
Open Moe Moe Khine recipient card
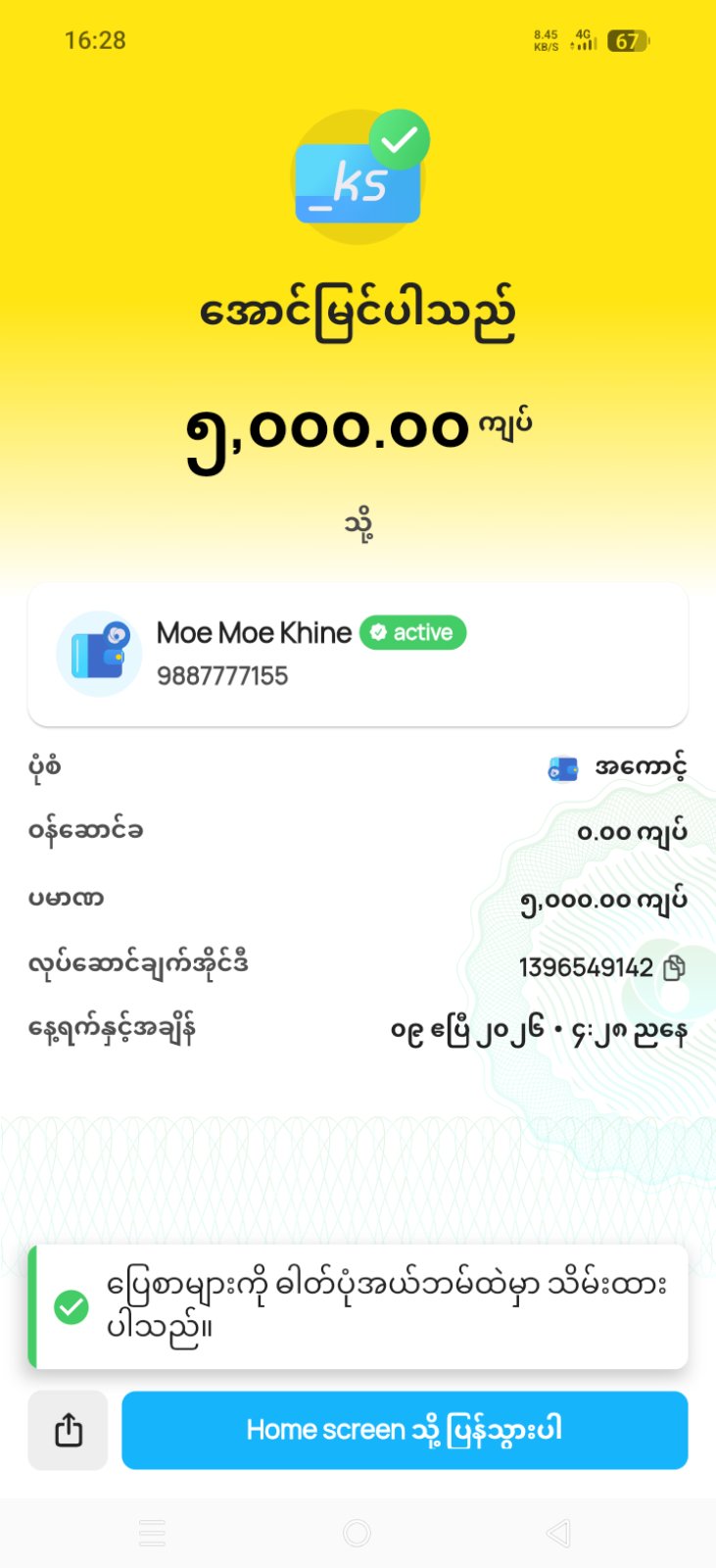tap(358, 655)
